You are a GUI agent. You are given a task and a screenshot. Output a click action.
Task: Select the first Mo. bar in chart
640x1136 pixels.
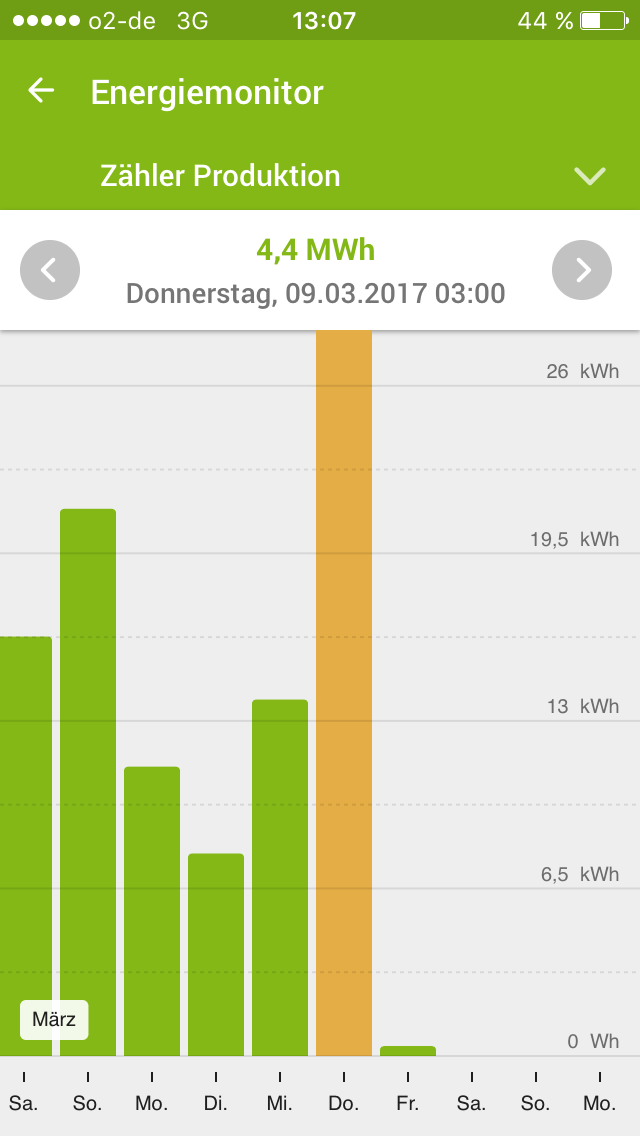pyautogui.click(x=152, y=910)
